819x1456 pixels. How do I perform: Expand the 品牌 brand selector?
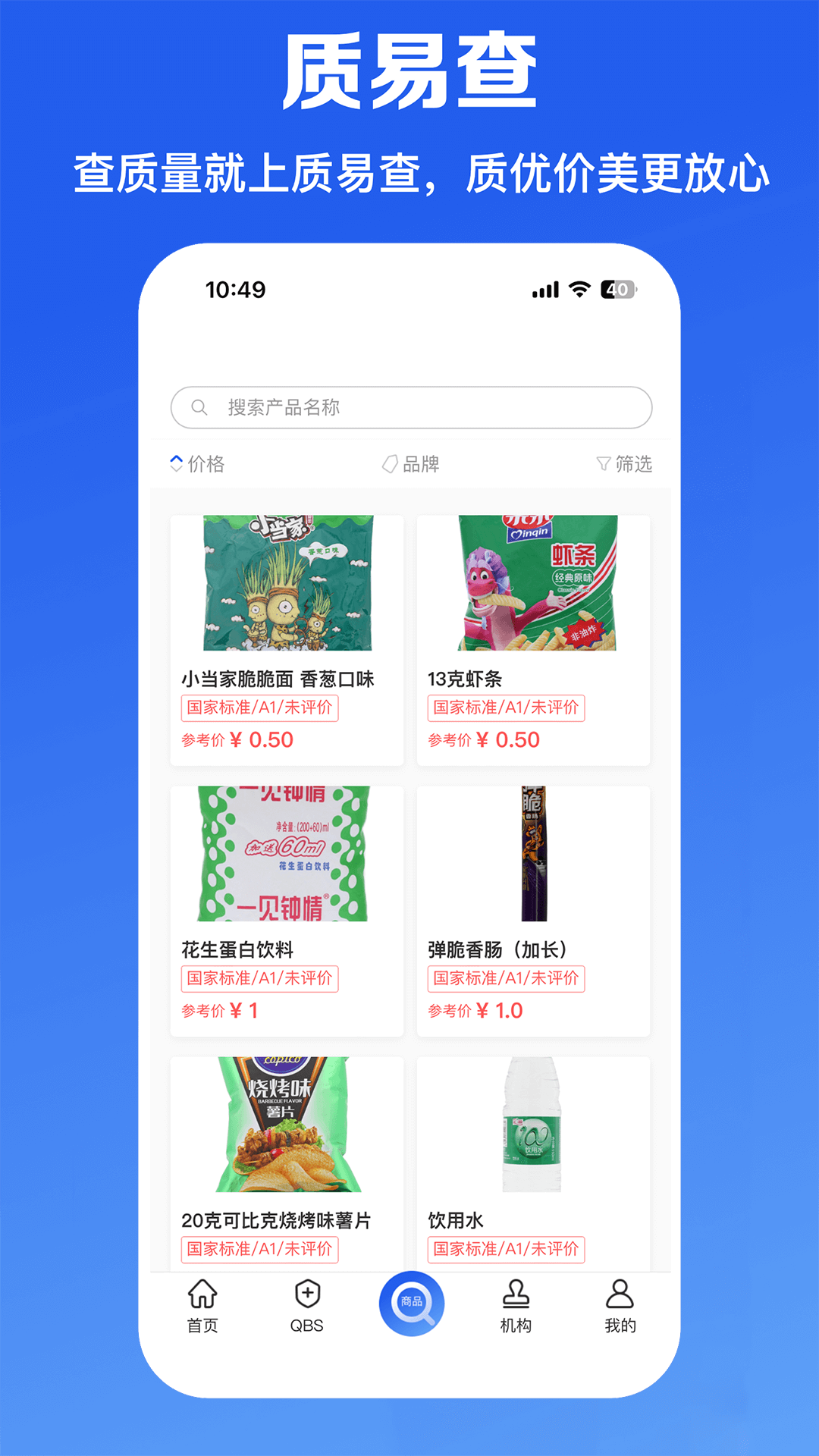[x=413, y=465]
